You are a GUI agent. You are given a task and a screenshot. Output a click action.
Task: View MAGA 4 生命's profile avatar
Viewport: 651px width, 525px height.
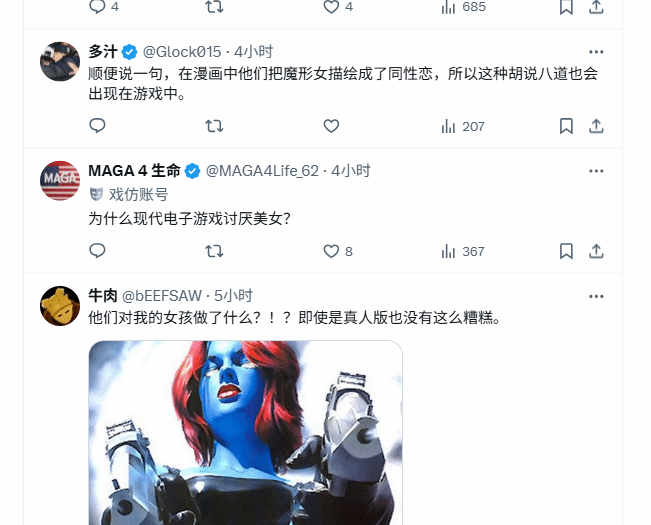tap(60, 181)
